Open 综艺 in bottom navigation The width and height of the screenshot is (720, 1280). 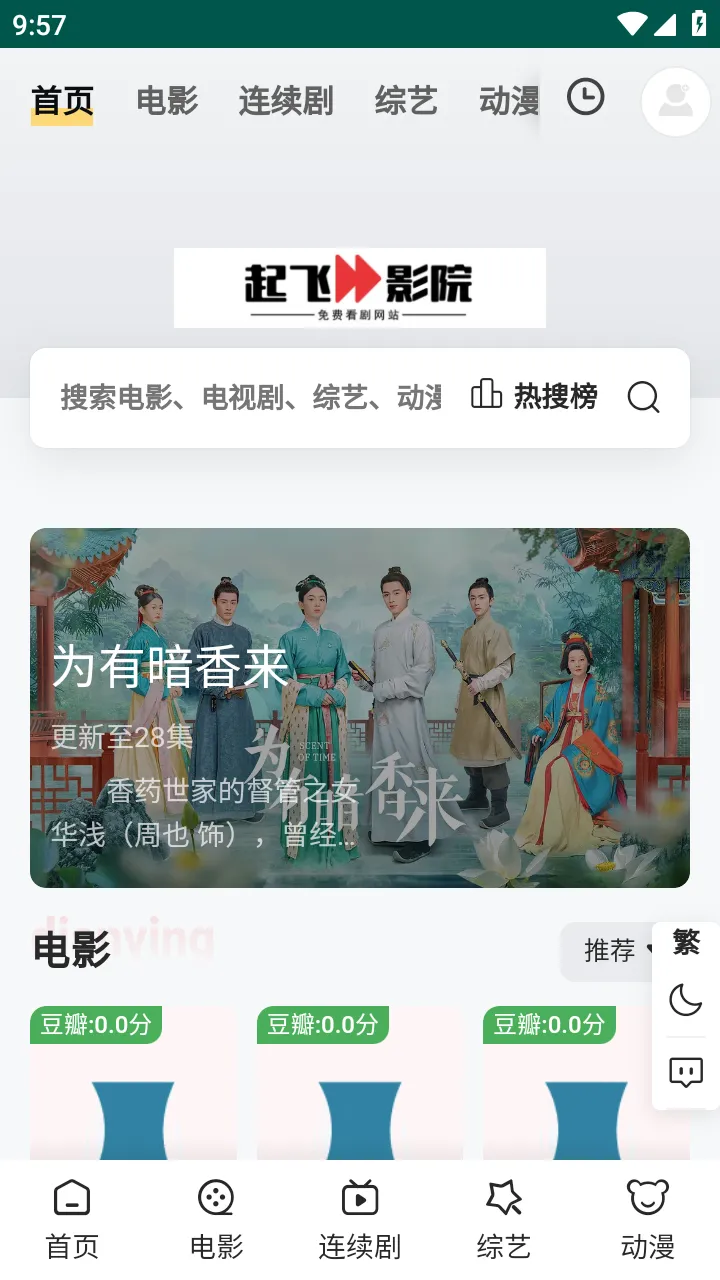tap(504, 1218)
